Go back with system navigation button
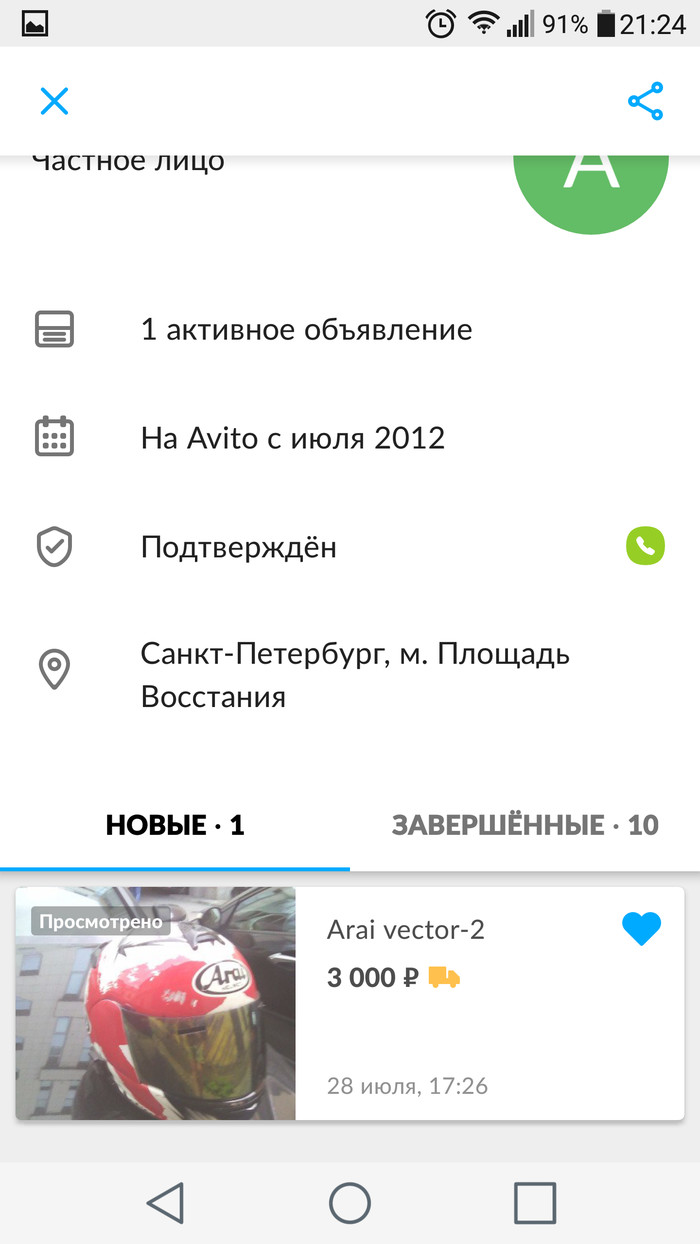700x1244 pixels. pos(165,1203)
